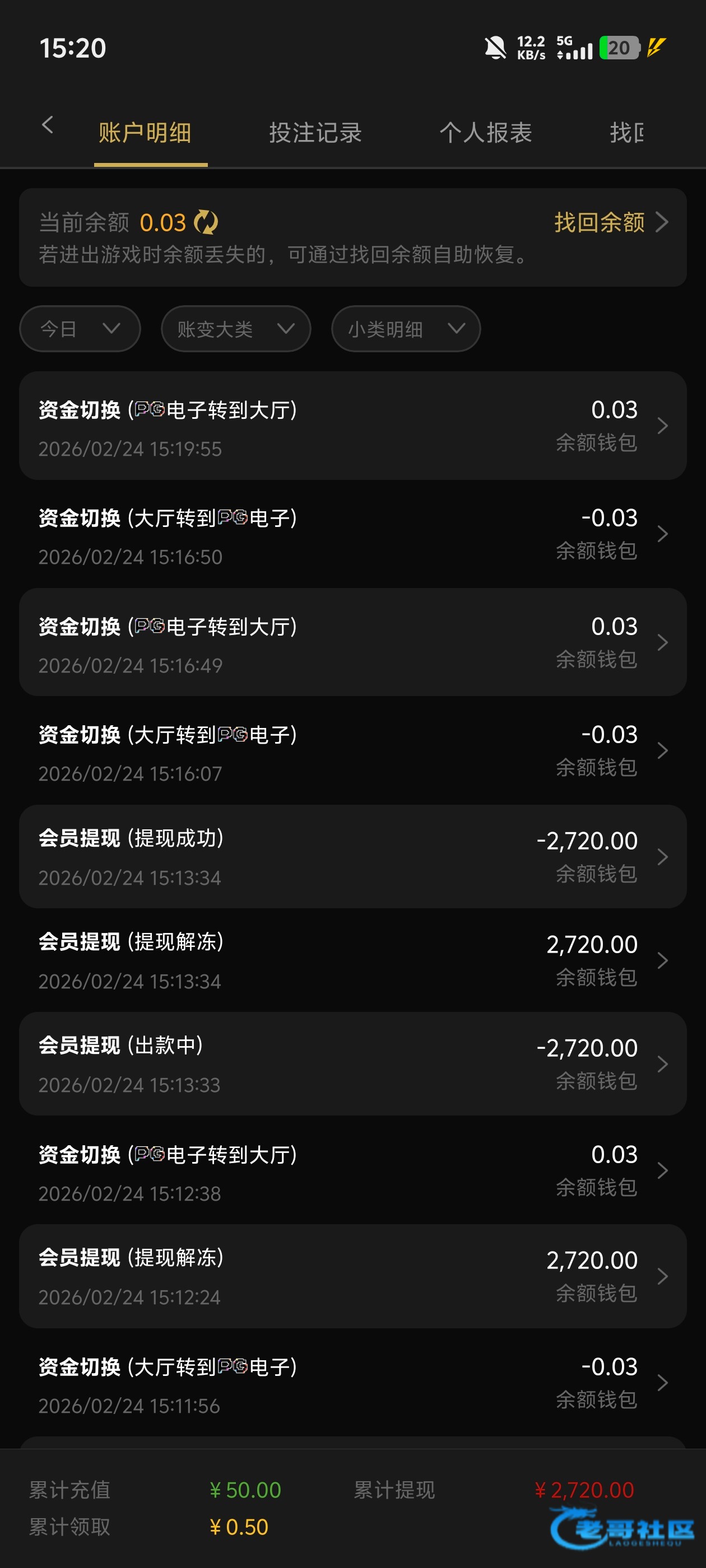The height and width of the screenshot is (1568, 706).
Task: Switch to the 个人报表 tab
Action: [x=485, y=133]
